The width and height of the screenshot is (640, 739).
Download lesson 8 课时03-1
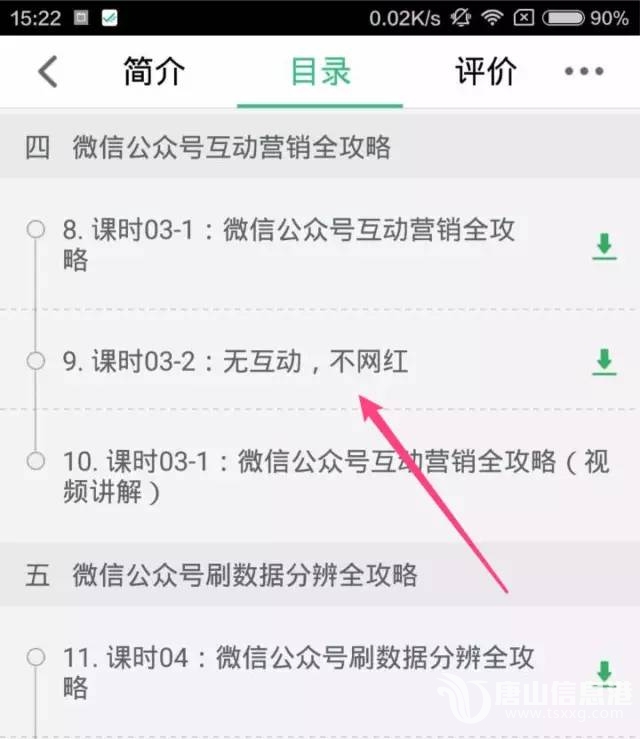[x=604, y=246]
